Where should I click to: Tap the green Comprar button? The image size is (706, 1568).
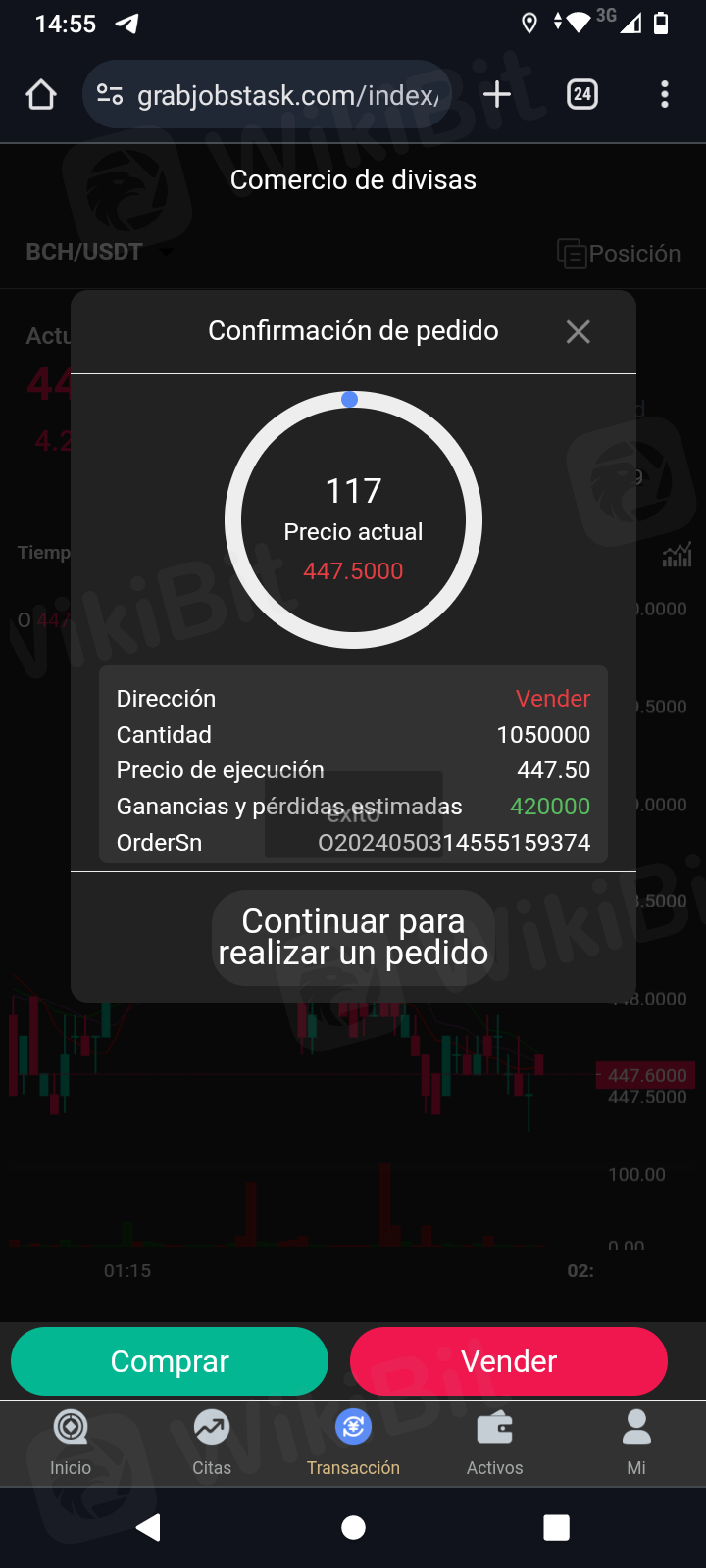170,1361
